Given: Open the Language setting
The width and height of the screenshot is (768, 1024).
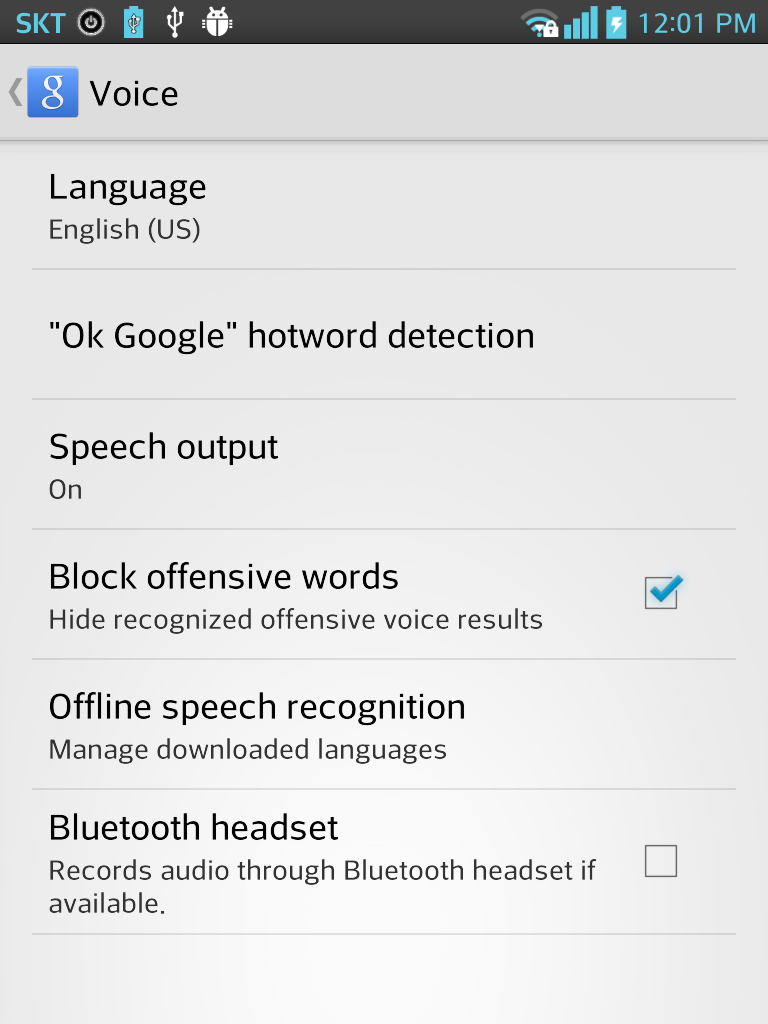Looking at the screenshot, I should tap(384, 207).
